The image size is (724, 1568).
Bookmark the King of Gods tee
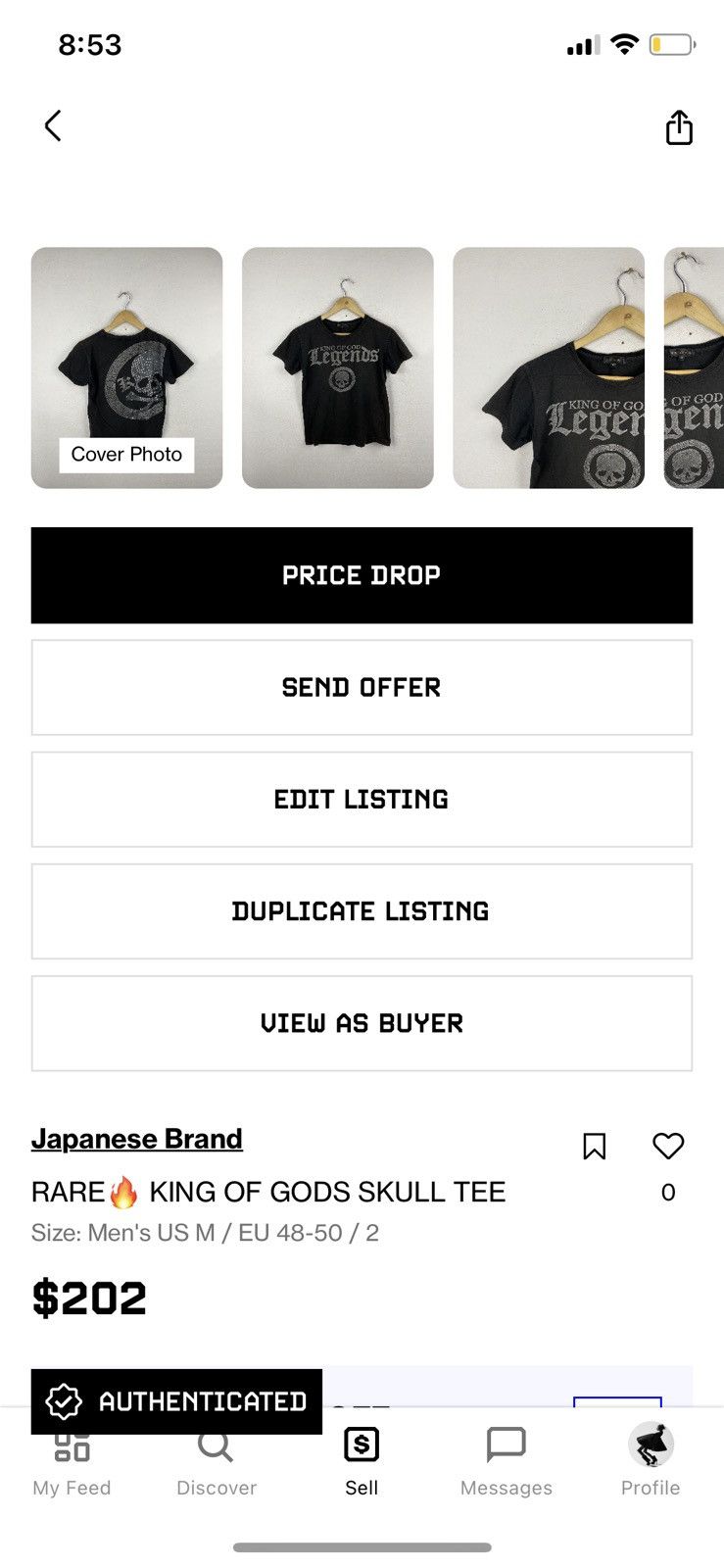pyautogui.click(x=595, y=1146)
